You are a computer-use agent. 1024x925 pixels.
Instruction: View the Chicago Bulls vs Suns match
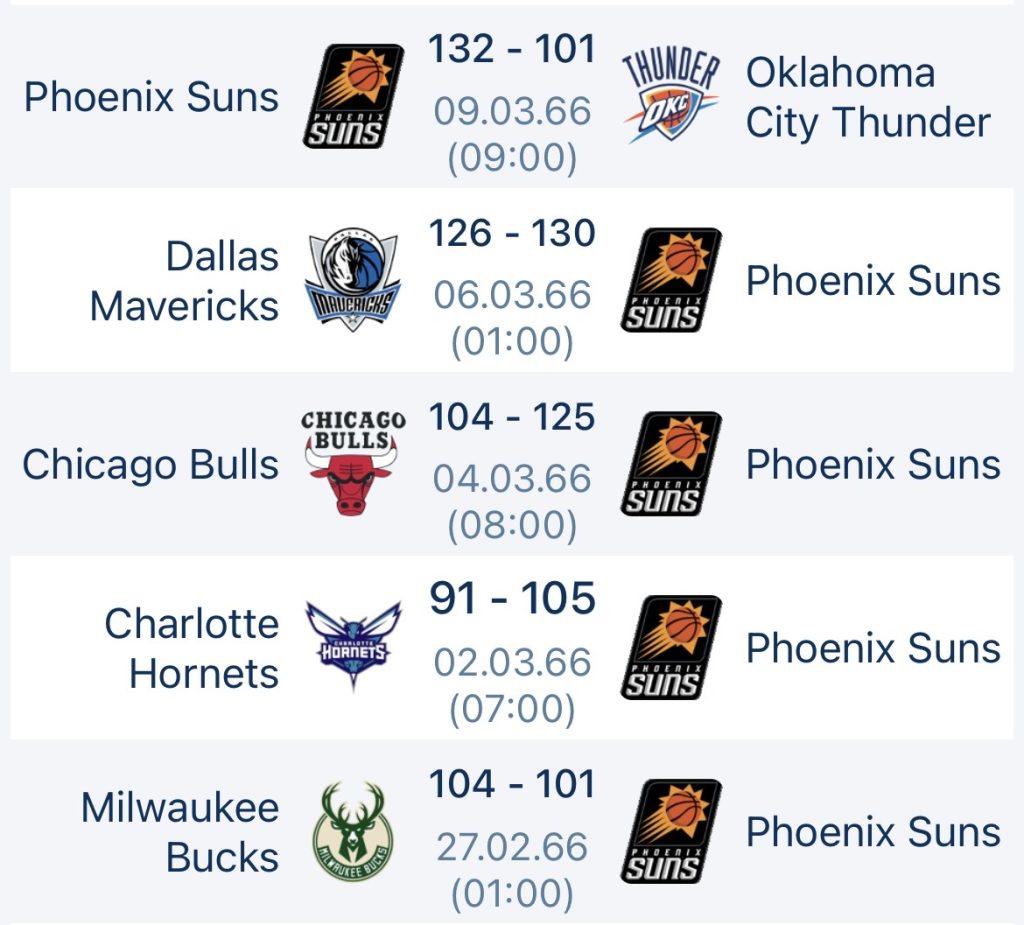tap(512, 465)
